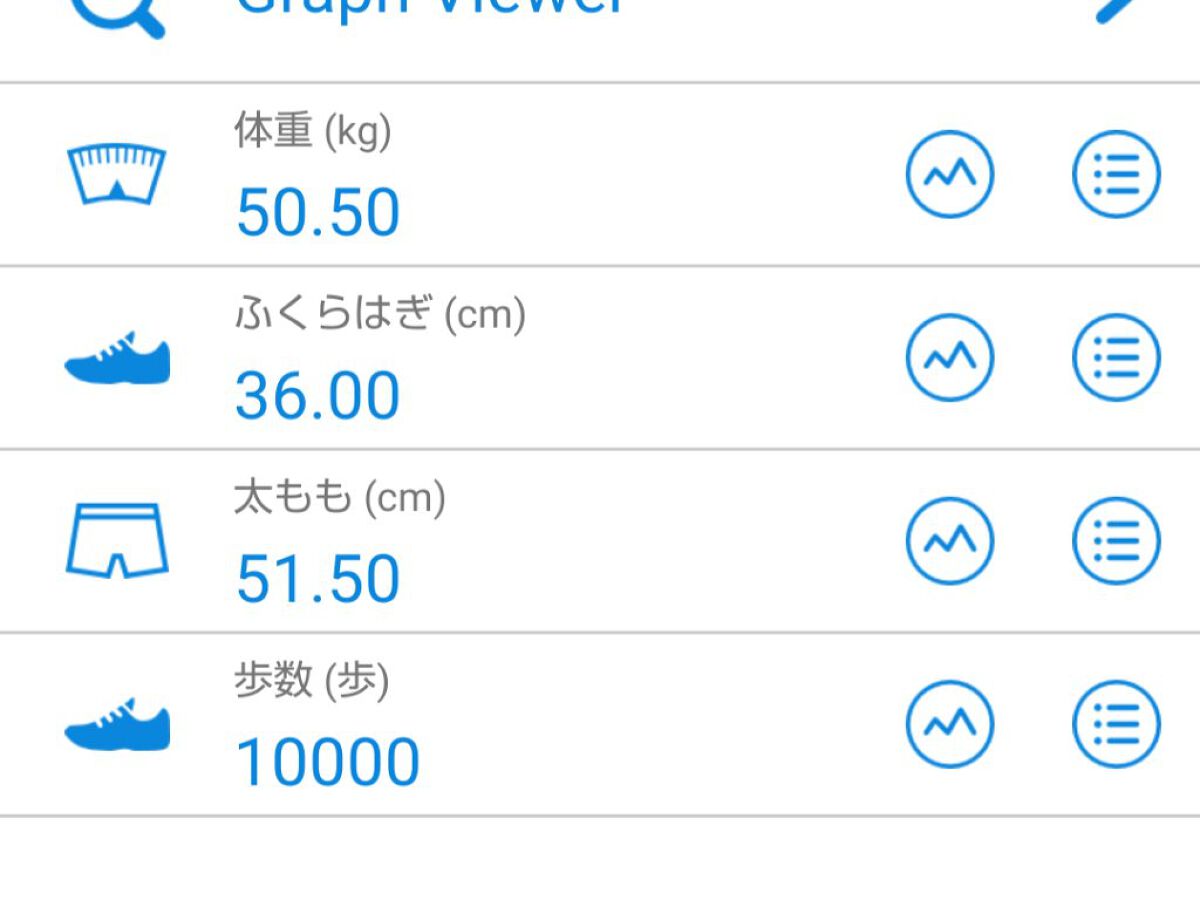1200x900 pixels.
Task: Open the 歩数 (歩) graph
Action: [949, 724]
